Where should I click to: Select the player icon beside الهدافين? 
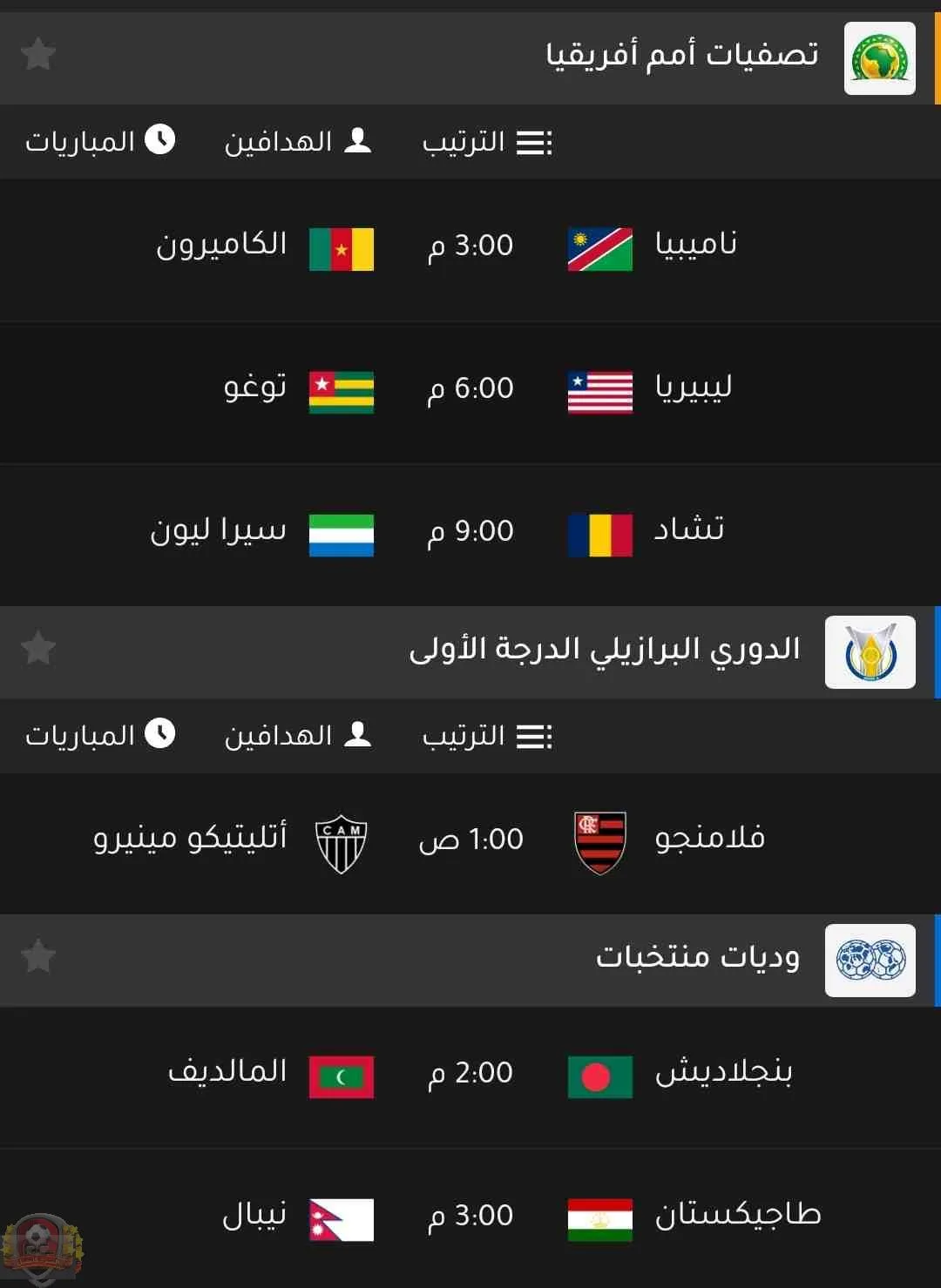359,139
